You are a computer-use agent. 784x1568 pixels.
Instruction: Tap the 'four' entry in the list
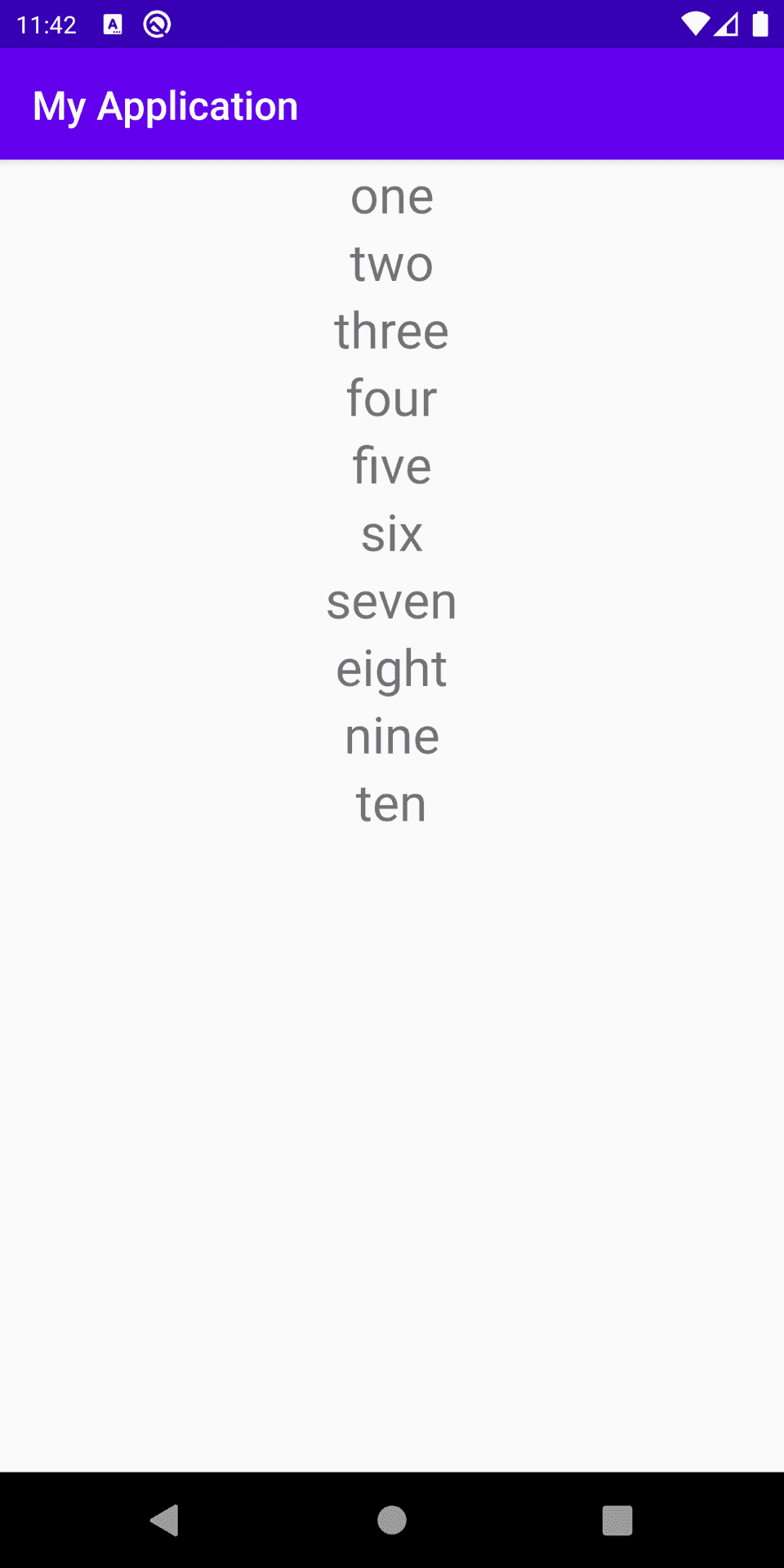[392, 398]
